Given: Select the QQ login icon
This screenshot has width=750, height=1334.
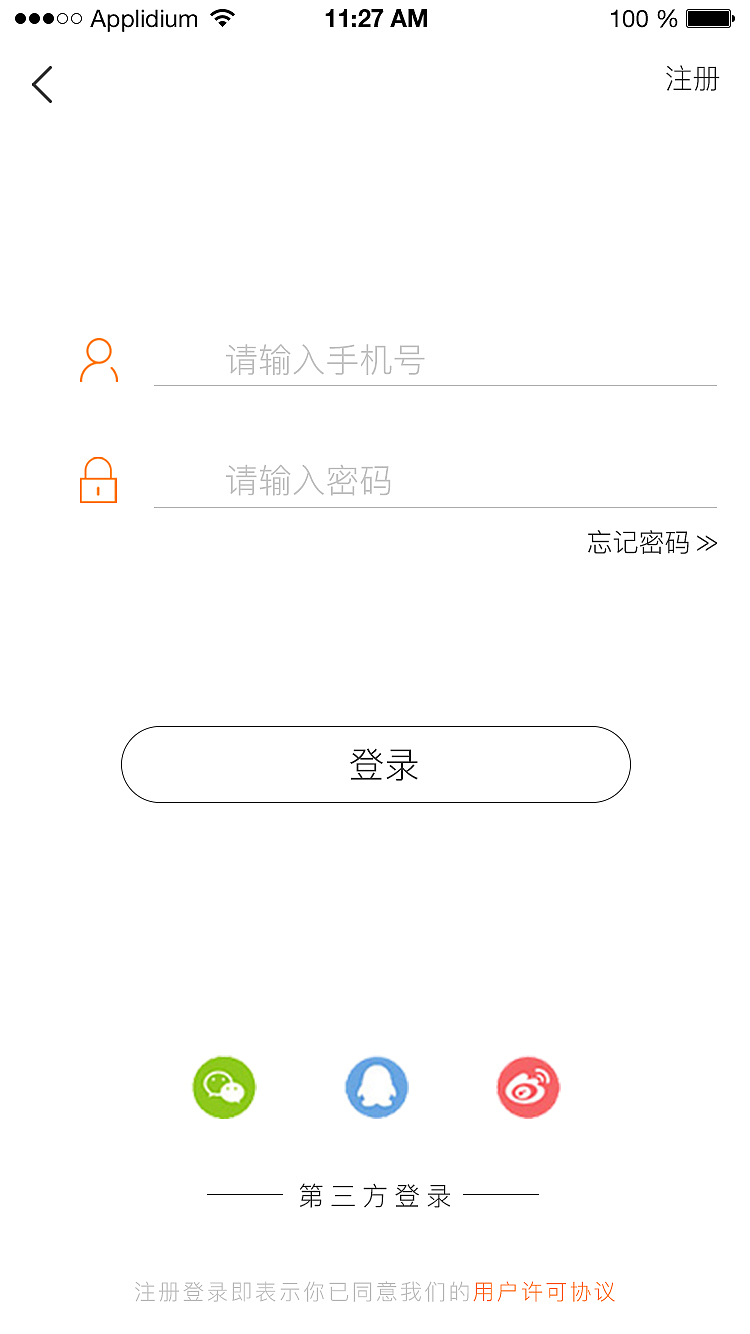Looking at the screenshot, I should [376, 1087].
